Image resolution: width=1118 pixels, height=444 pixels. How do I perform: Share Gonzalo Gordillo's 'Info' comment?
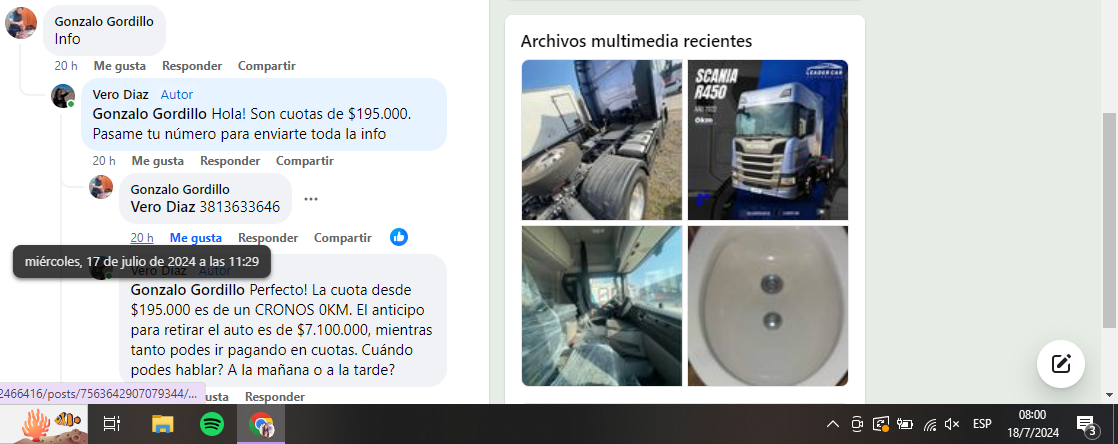[x=266, y=66]
